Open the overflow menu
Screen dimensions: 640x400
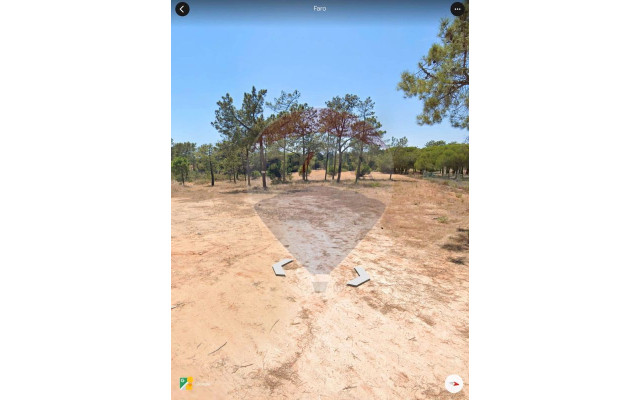[x=457, y=9]
